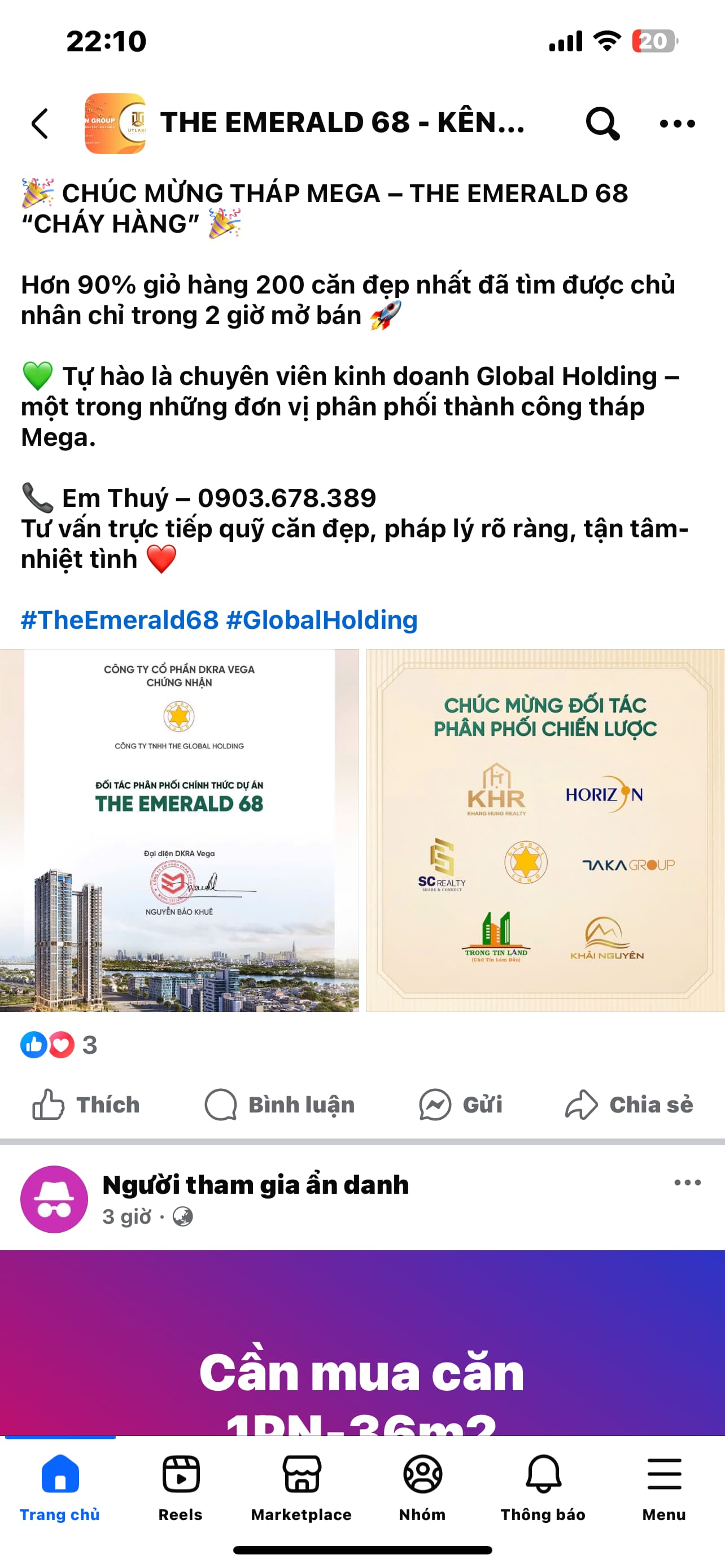Image resolution: width=725 pixels, height=1568 pixels.
Task: Go back using the header arrow
Action: pyautogui.click(x=40, y=124)
